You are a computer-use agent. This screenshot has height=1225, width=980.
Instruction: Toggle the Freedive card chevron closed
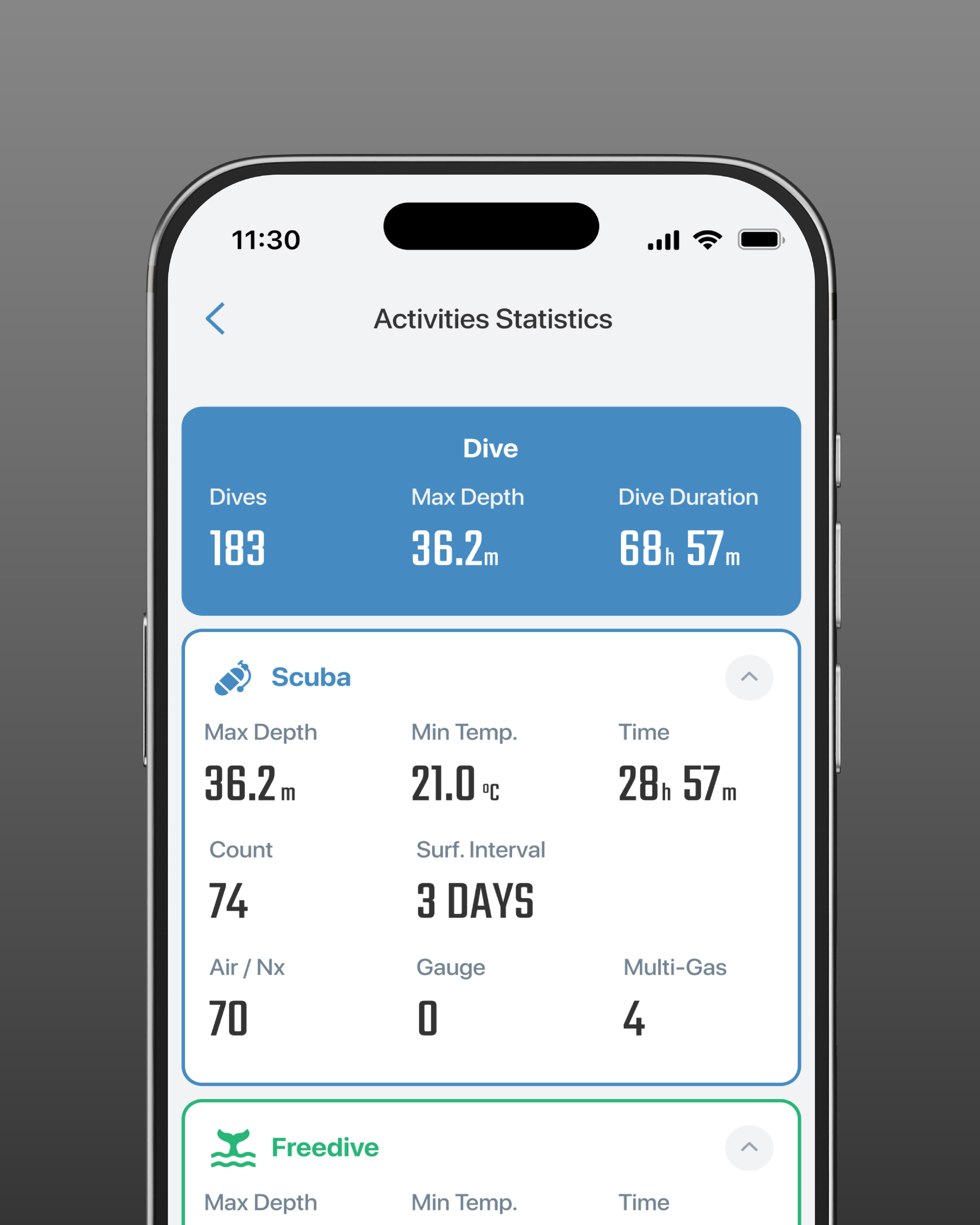click(749, 1148)
